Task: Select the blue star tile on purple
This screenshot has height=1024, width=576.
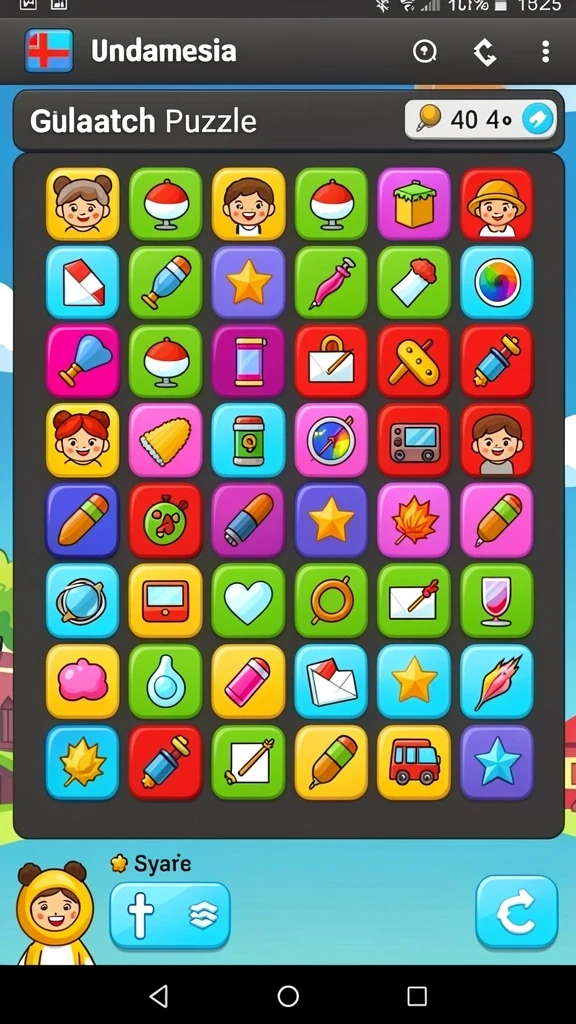Action: click(x=497, y=762)
